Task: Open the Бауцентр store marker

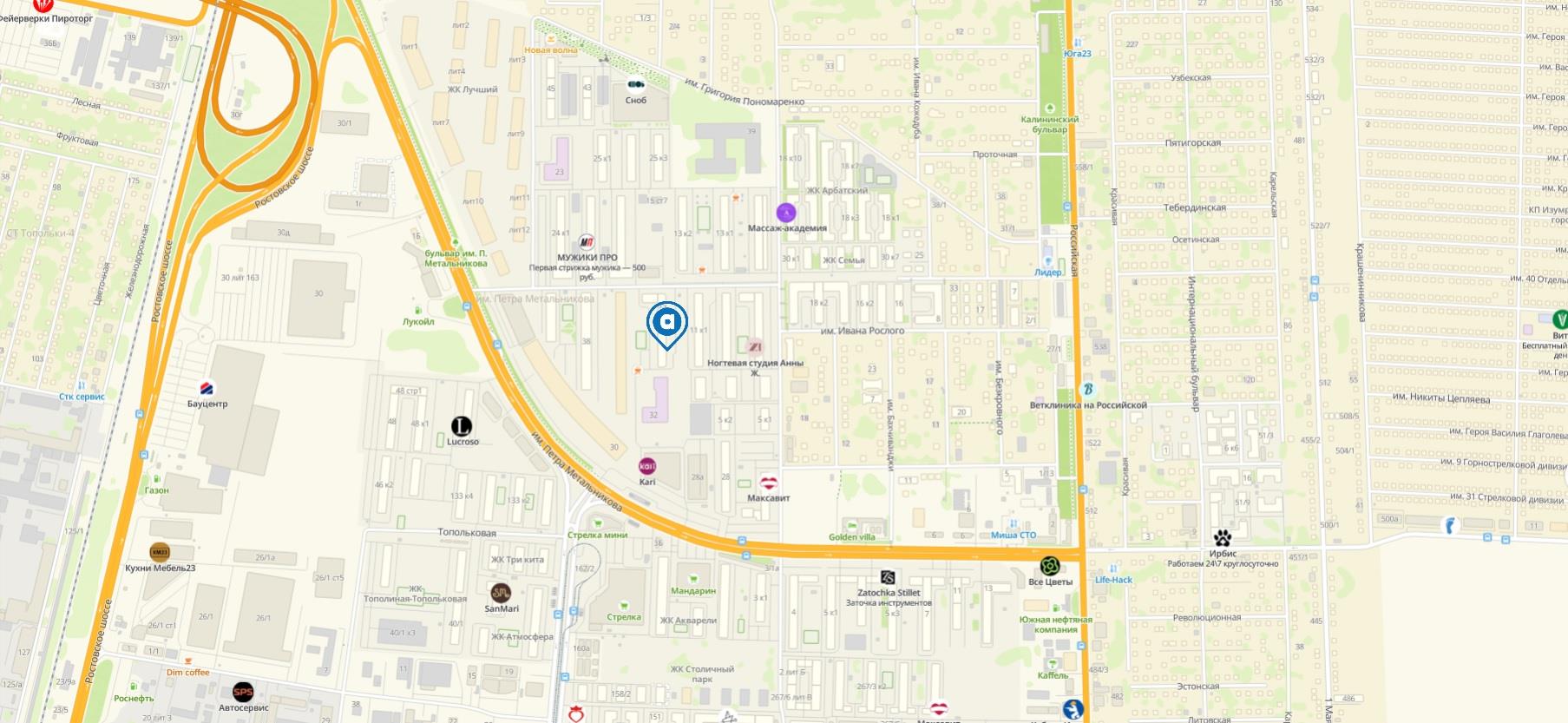Action: pyautogui.click(x=207, y=388)
